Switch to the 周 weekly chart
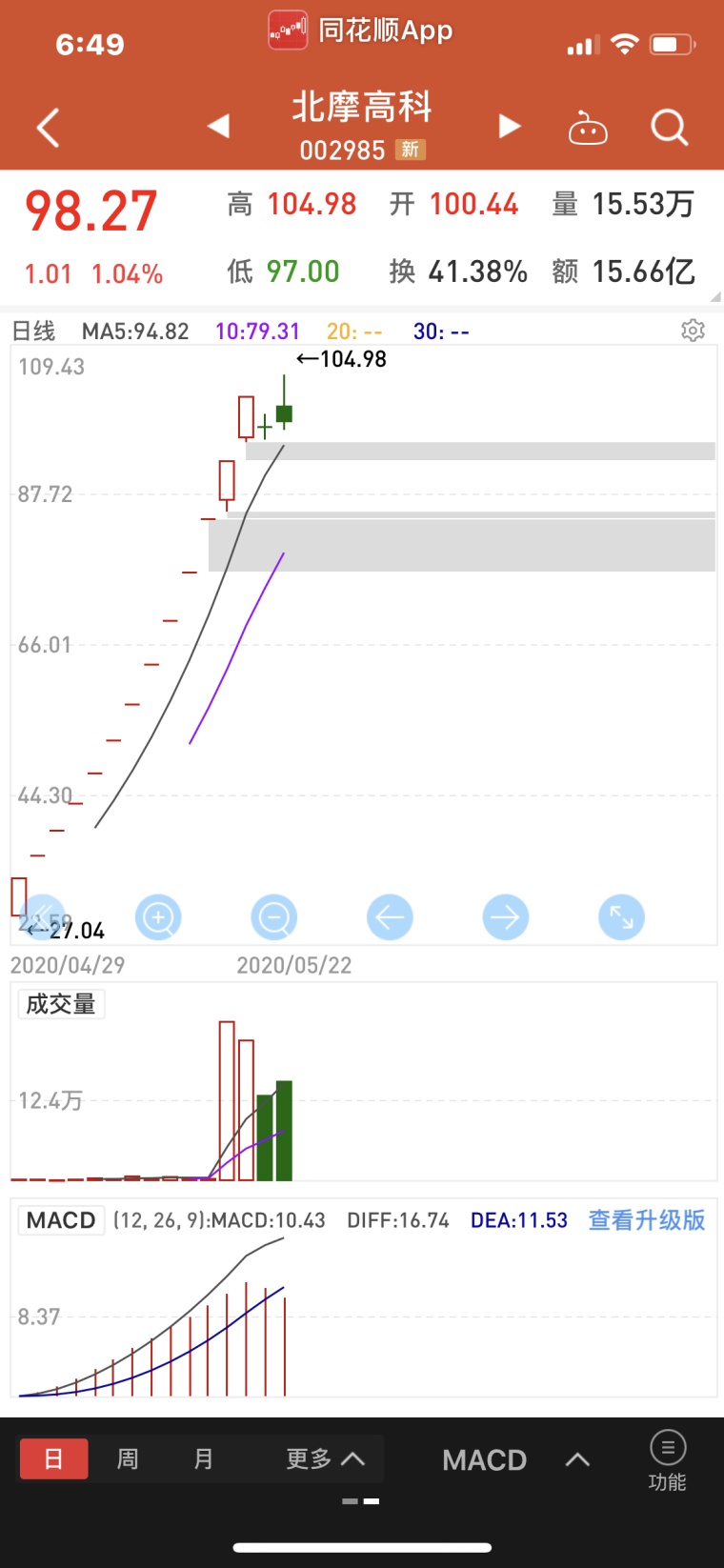This screenshot has width=724, height=1568. click(128, 1458)
